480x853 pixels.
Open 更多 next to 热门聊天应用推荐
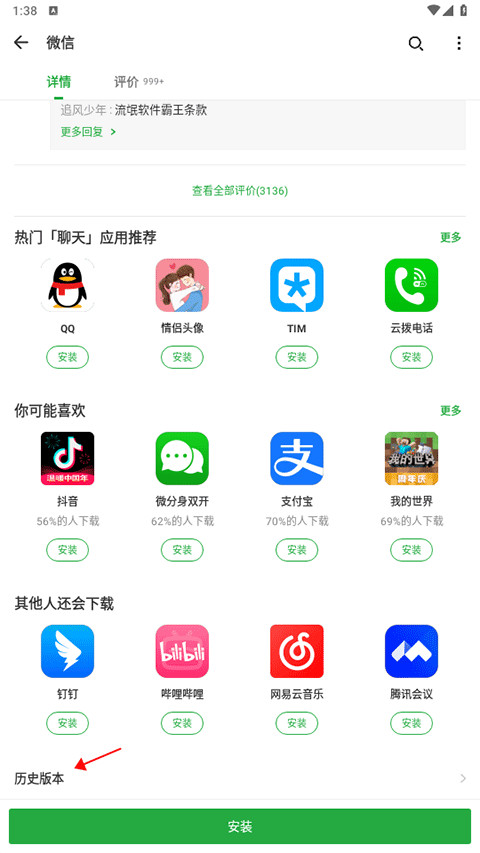[451, 237]
